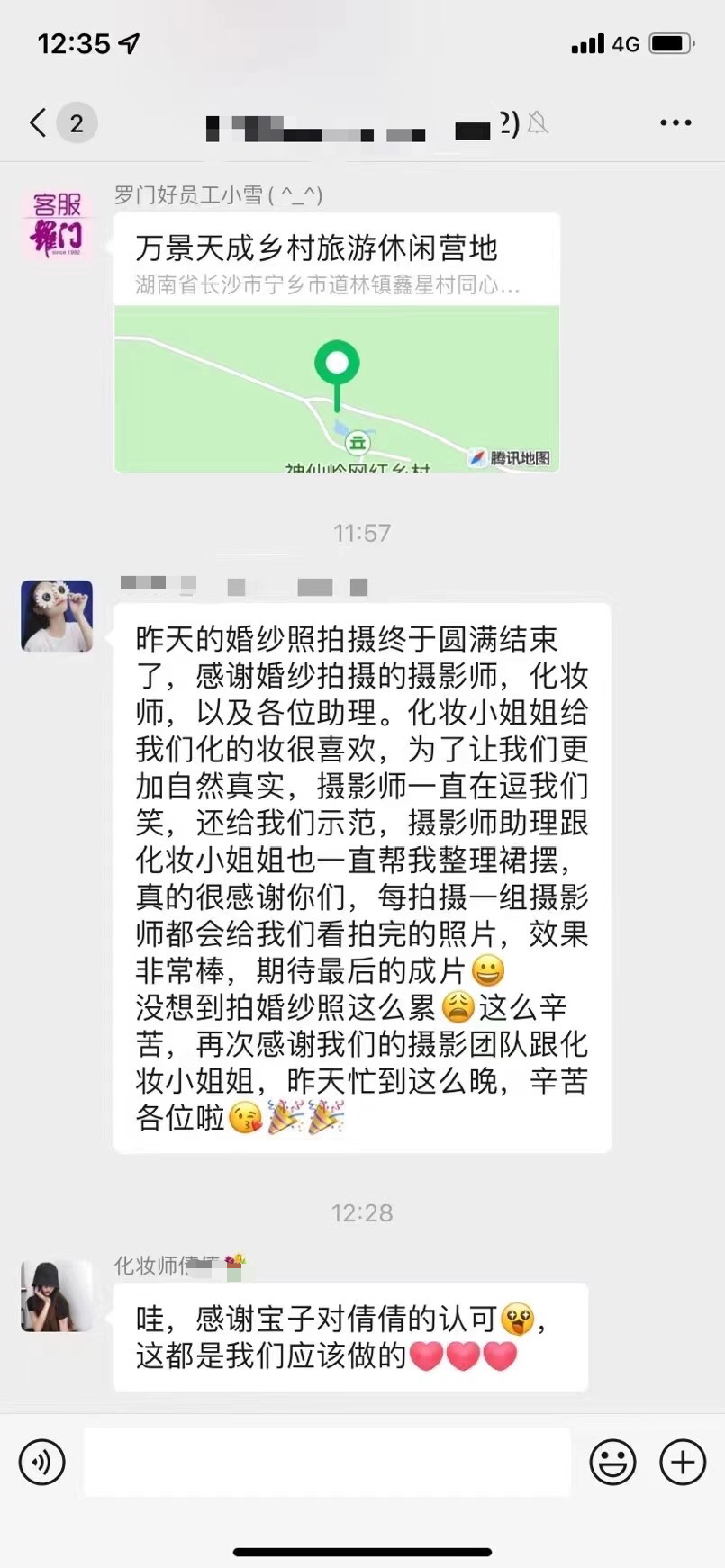This screenshot has width=725, height=1568.
Task: View profile of 罗门好员工小雪 avatar
Action: pyautogui.click(x=57, y=224)
